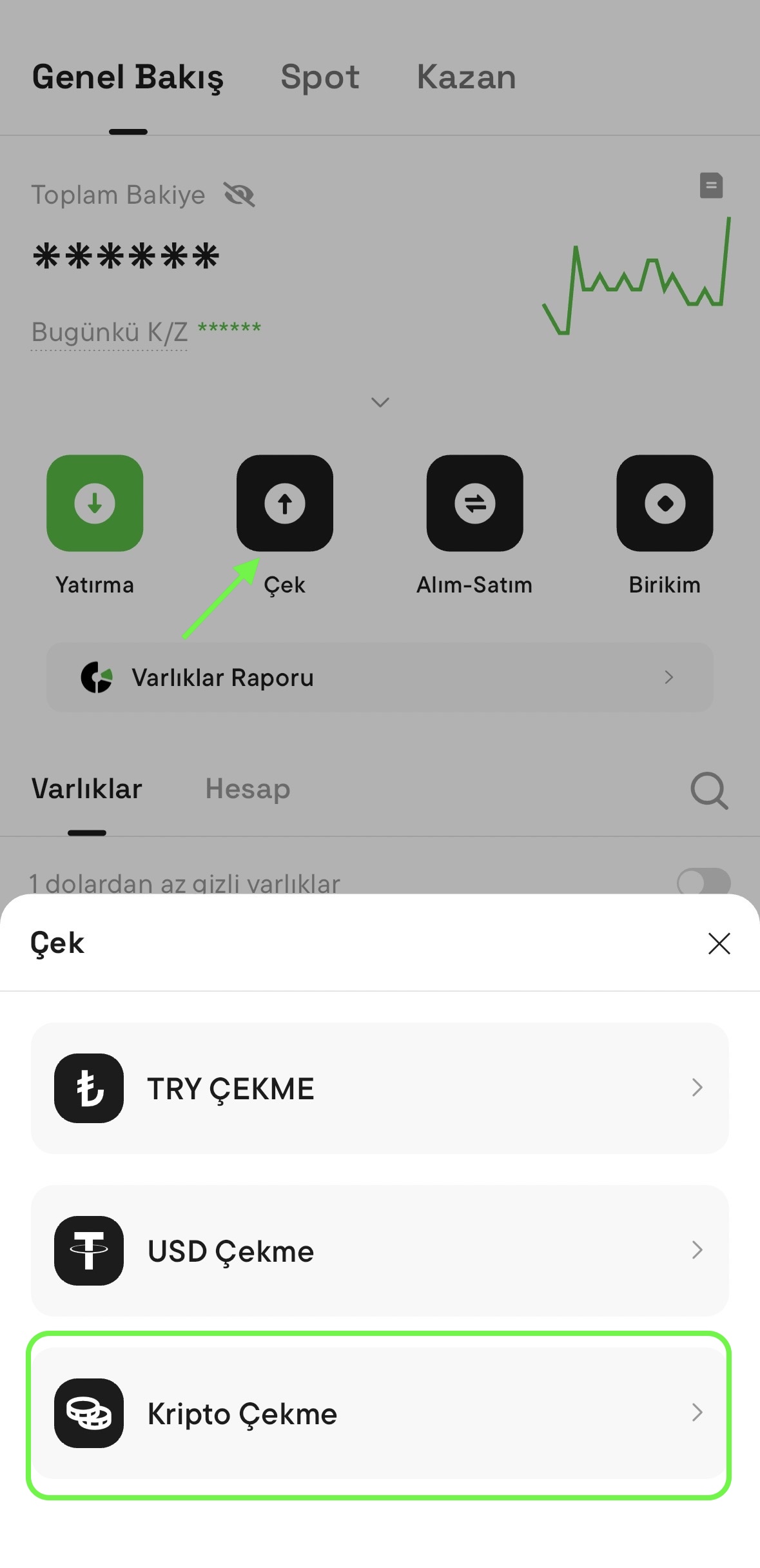Expand the balance details chevron

pyautogui.click(x=380, y=402)
